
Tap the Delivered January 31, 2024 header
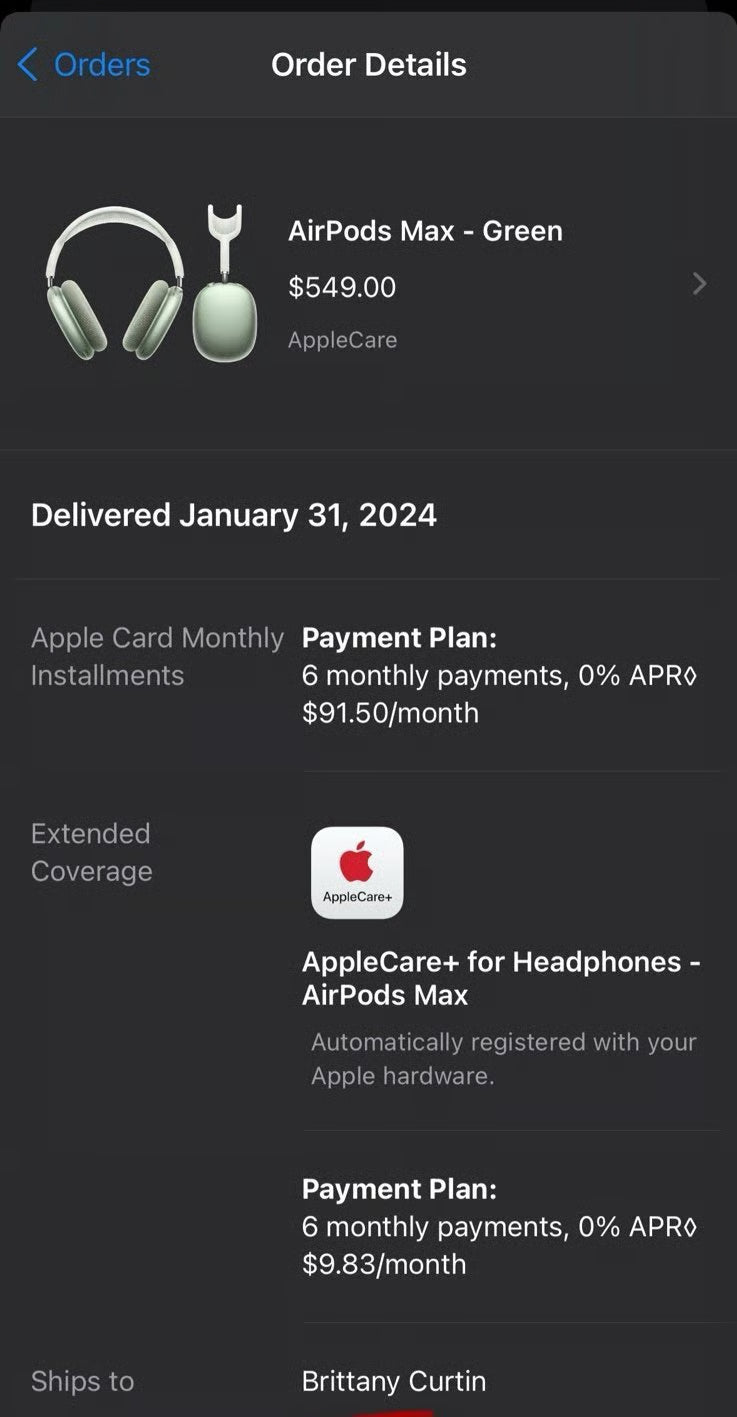tap(233, 515)
